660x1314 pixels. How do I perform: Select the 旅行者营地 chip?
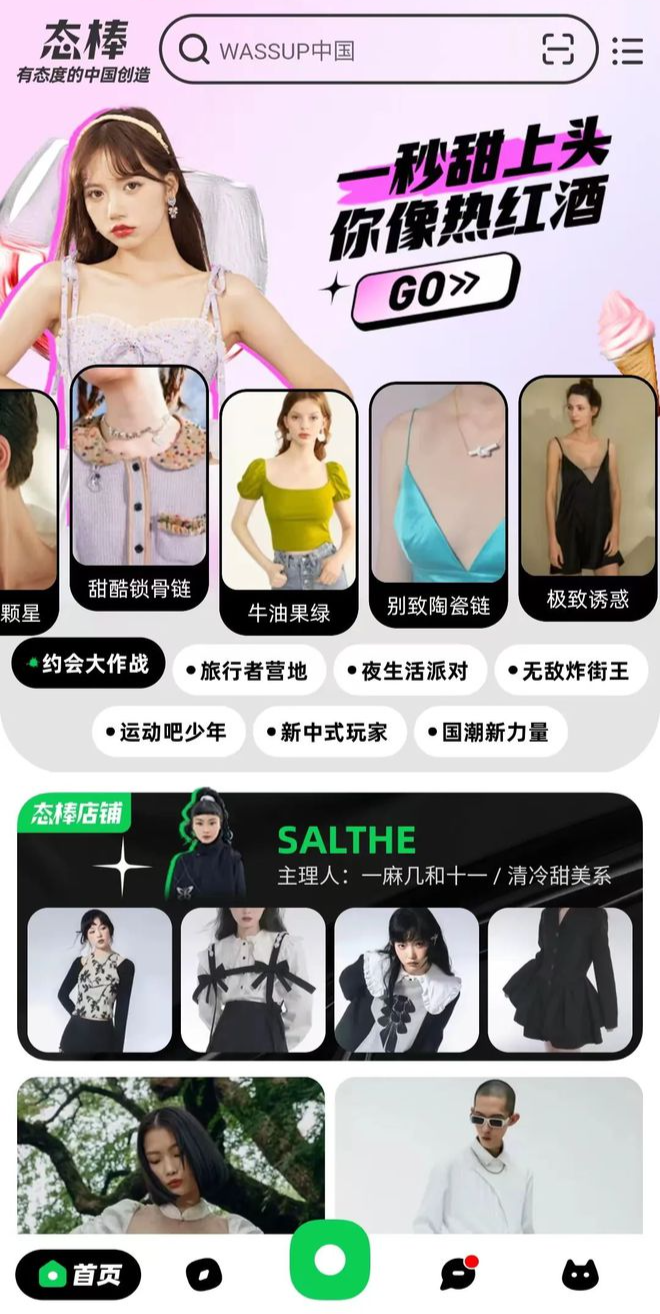click(249, 671)
